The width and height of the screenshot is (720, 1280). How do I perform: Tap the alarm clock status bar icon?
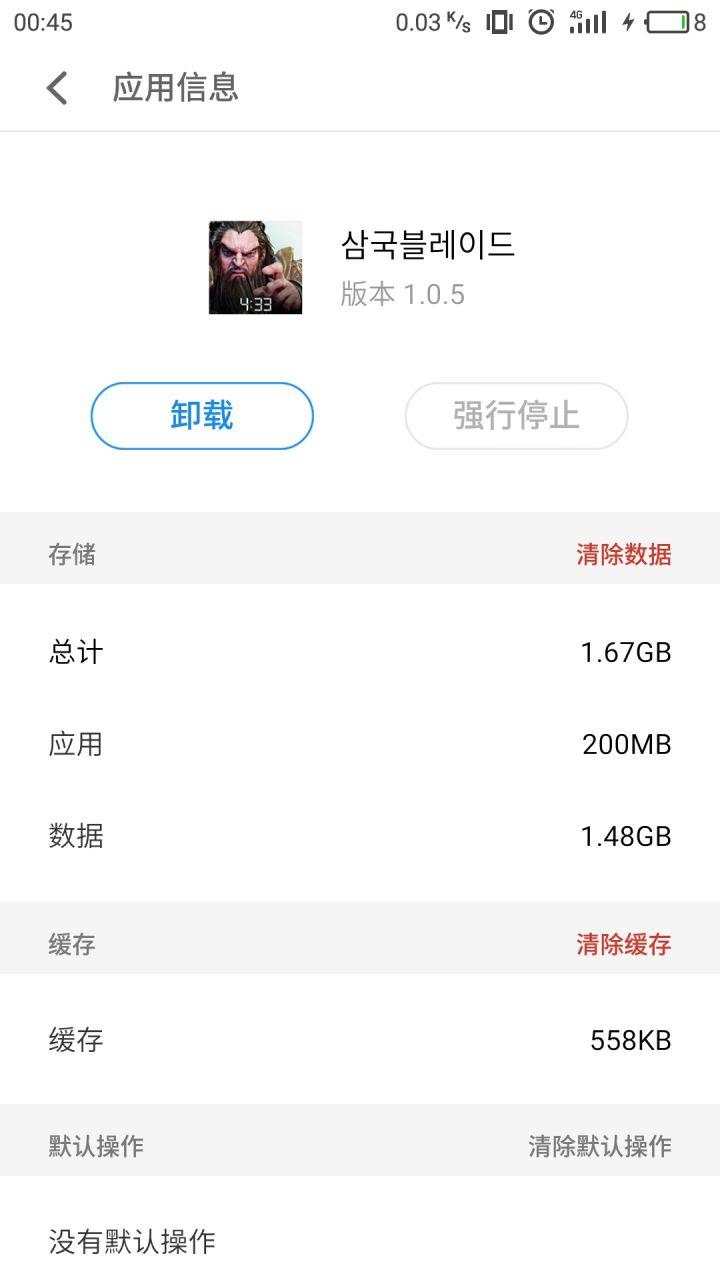point(540,21)
